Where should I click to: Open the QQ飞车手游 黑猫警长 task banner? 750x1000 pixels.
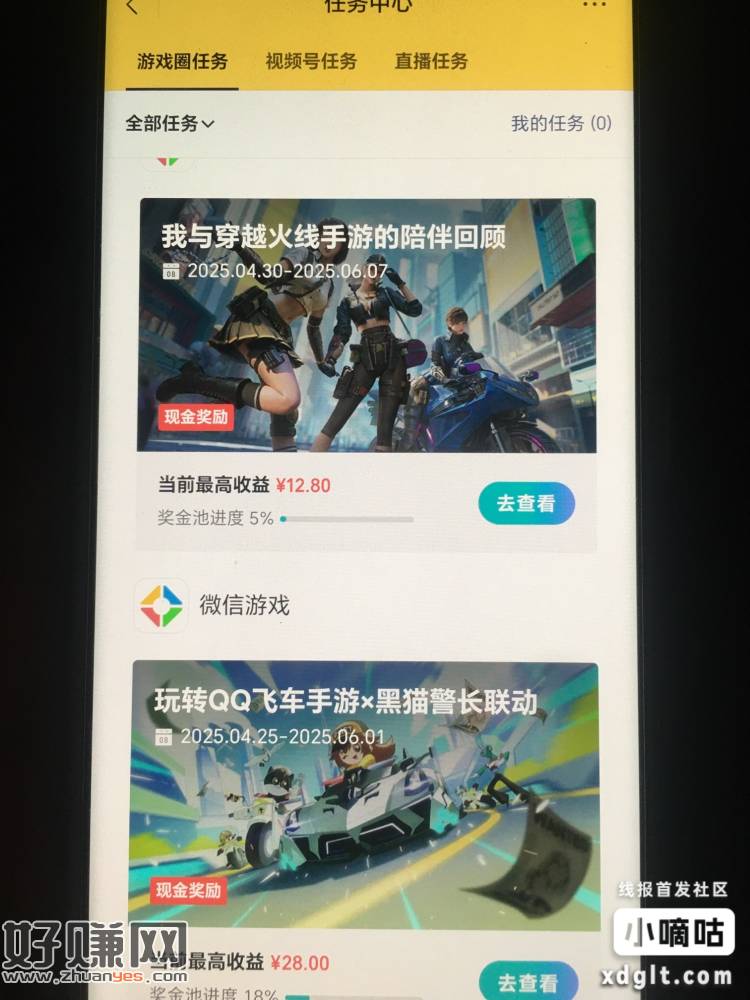(x=365, y=790)
